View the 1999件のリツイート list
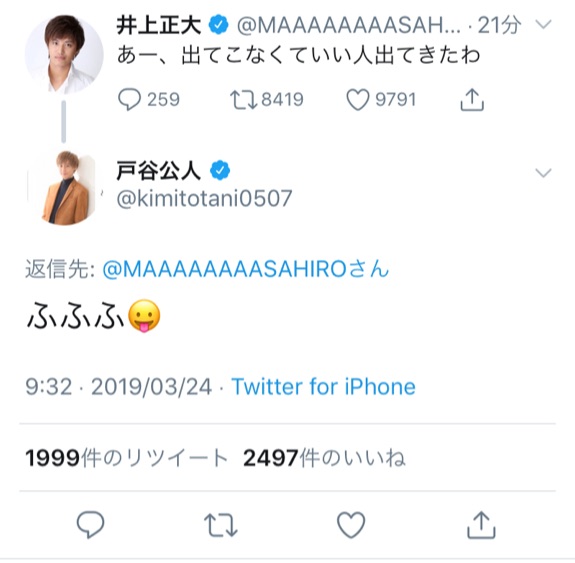The width and height of the screenshot is (575, 563). pyautogui.click(x=127, y=458)
